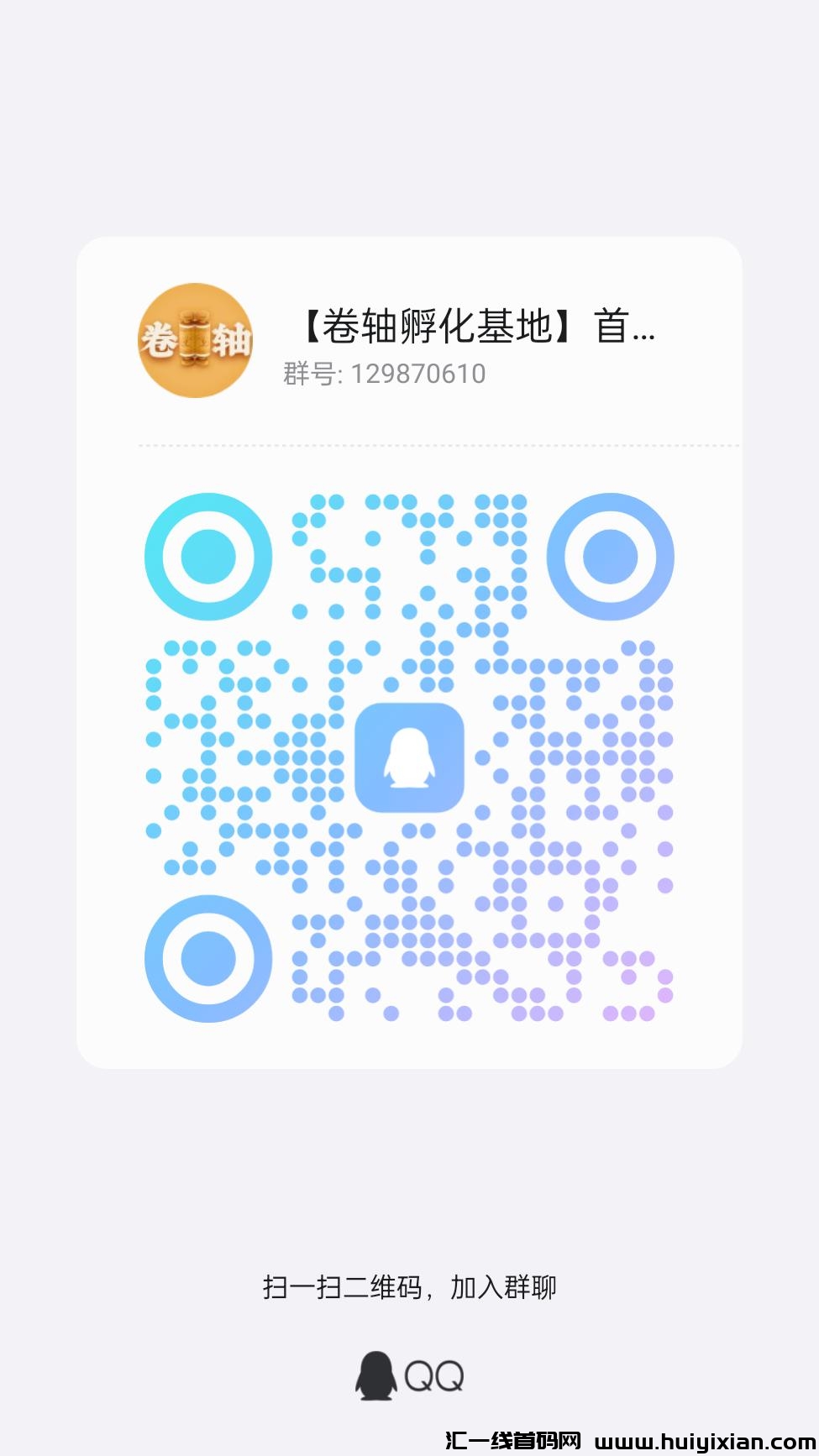
Task: Tap the gray background area above the card
Action: [x=409, y=126]
